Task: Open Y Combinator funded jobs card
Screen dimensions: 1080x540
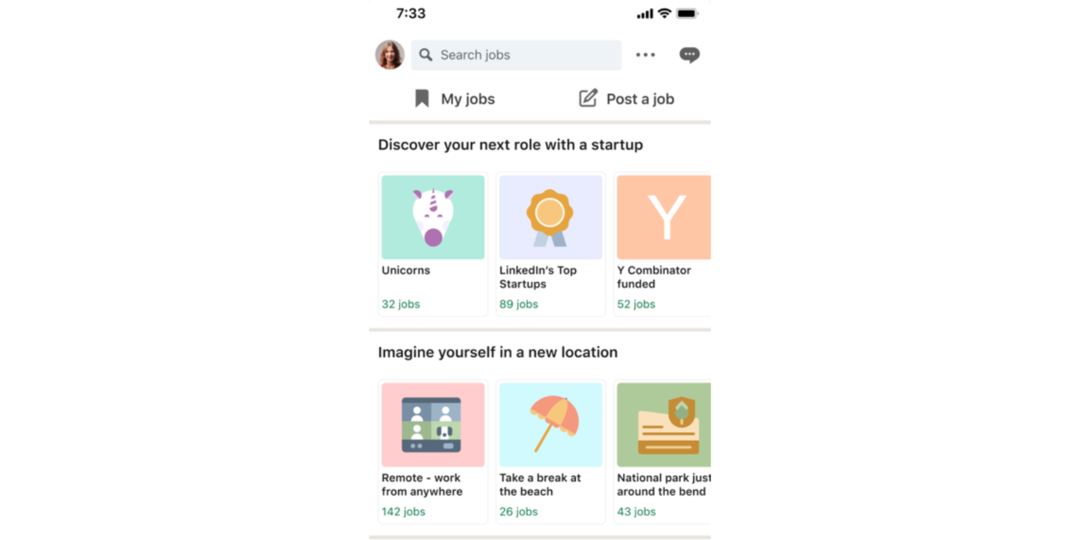Action: point(662,244)
